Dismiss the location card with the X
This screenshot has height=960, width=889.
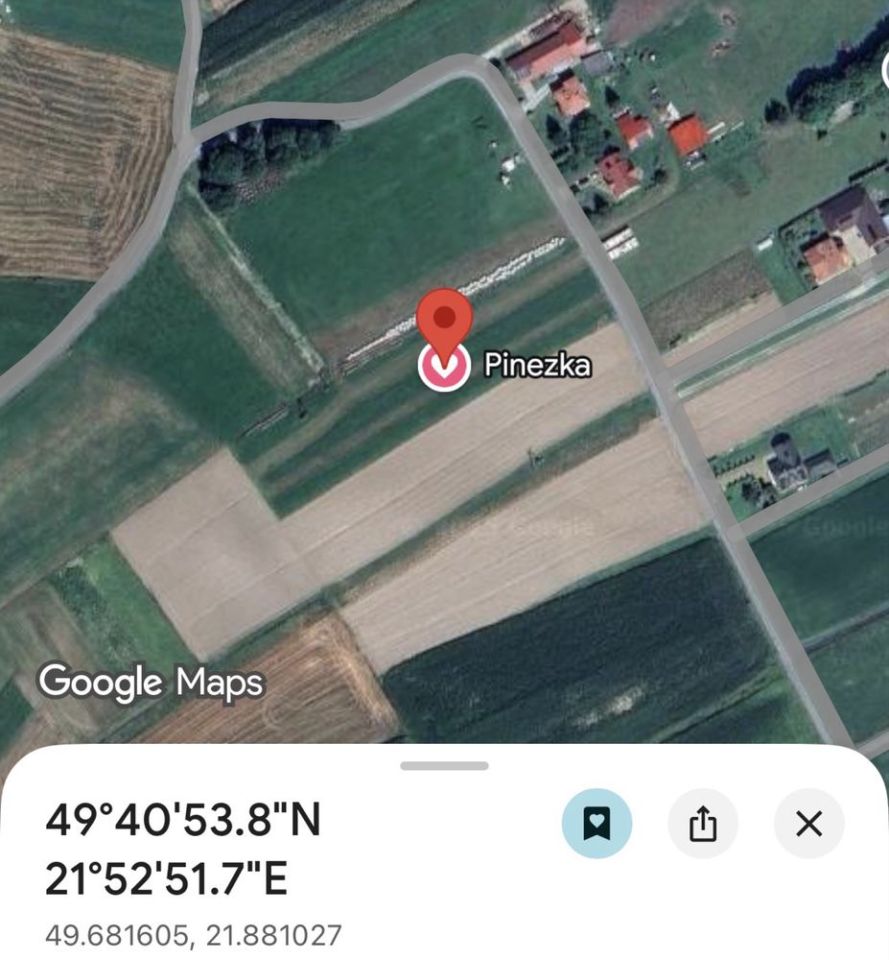(808, 823)
